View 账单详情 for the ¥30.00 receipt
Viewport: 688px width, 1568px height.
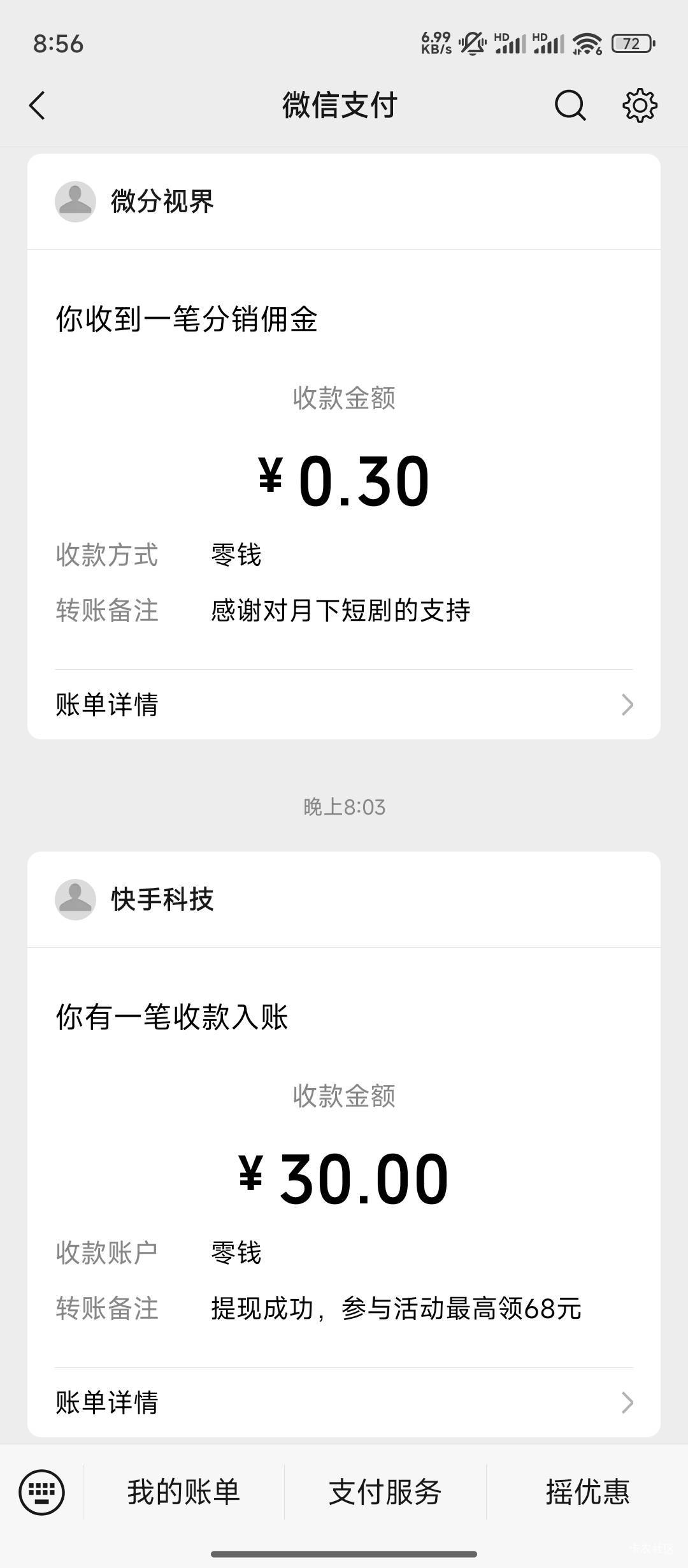[344, 1402]
